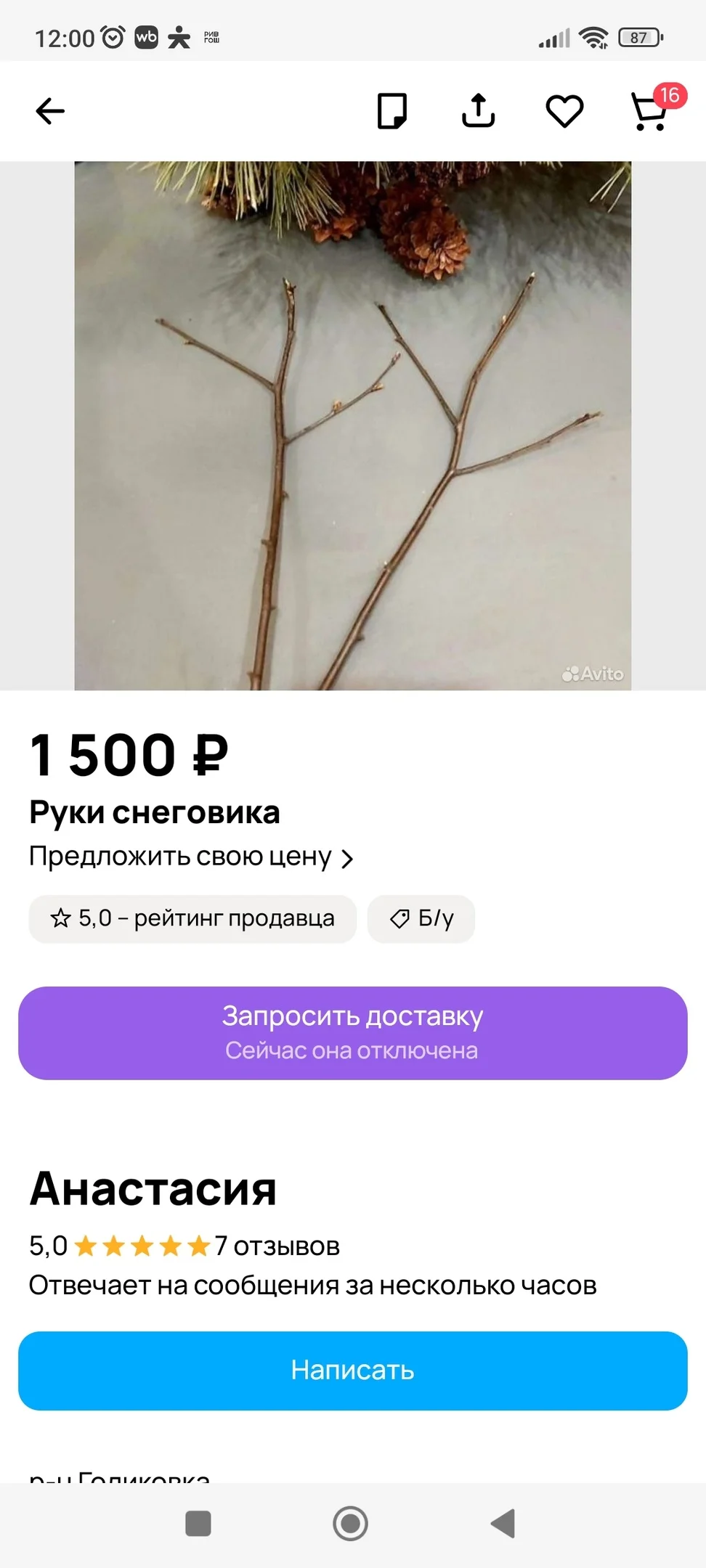Go back with the arrow icon

point(49,111)
